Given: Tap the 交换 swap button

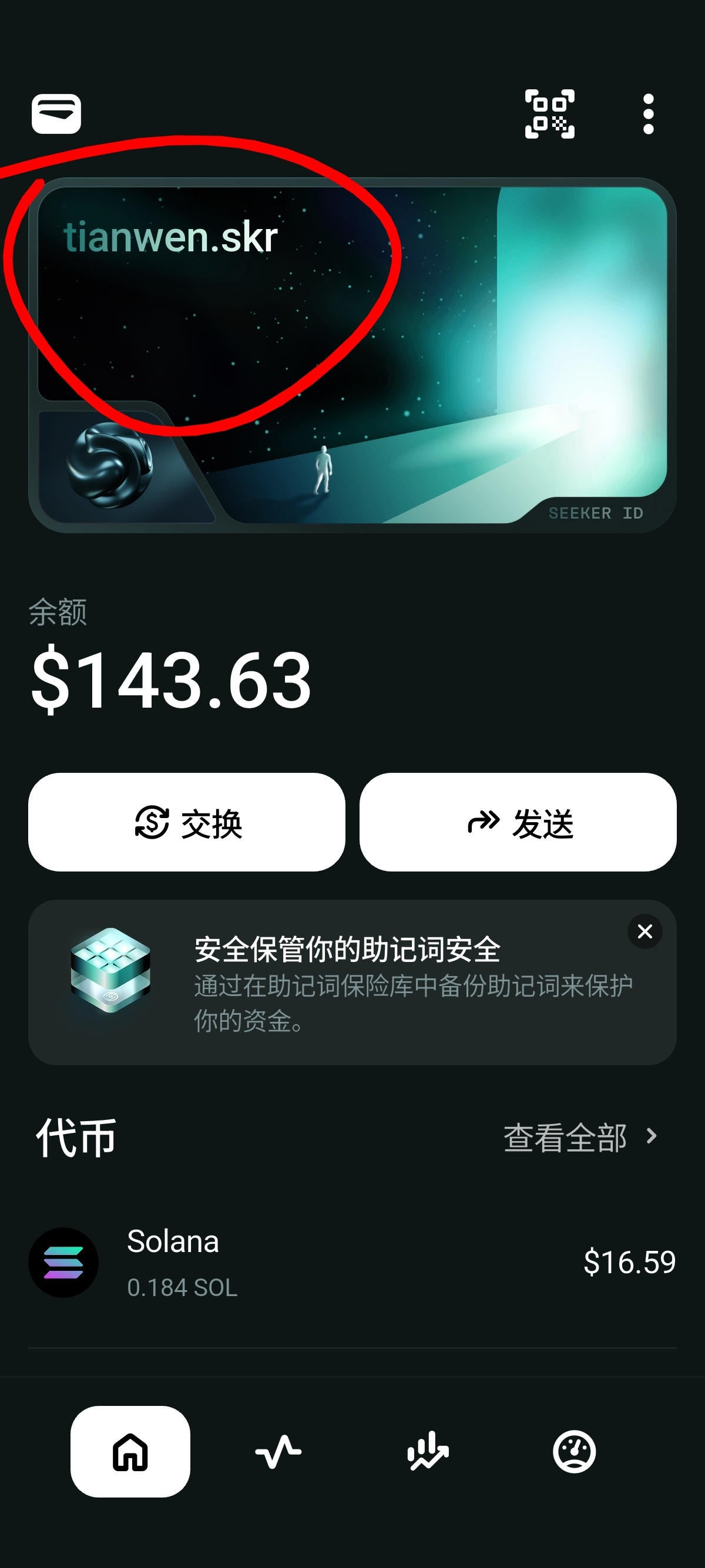Looking at the screenshot, I should (186, 822).
